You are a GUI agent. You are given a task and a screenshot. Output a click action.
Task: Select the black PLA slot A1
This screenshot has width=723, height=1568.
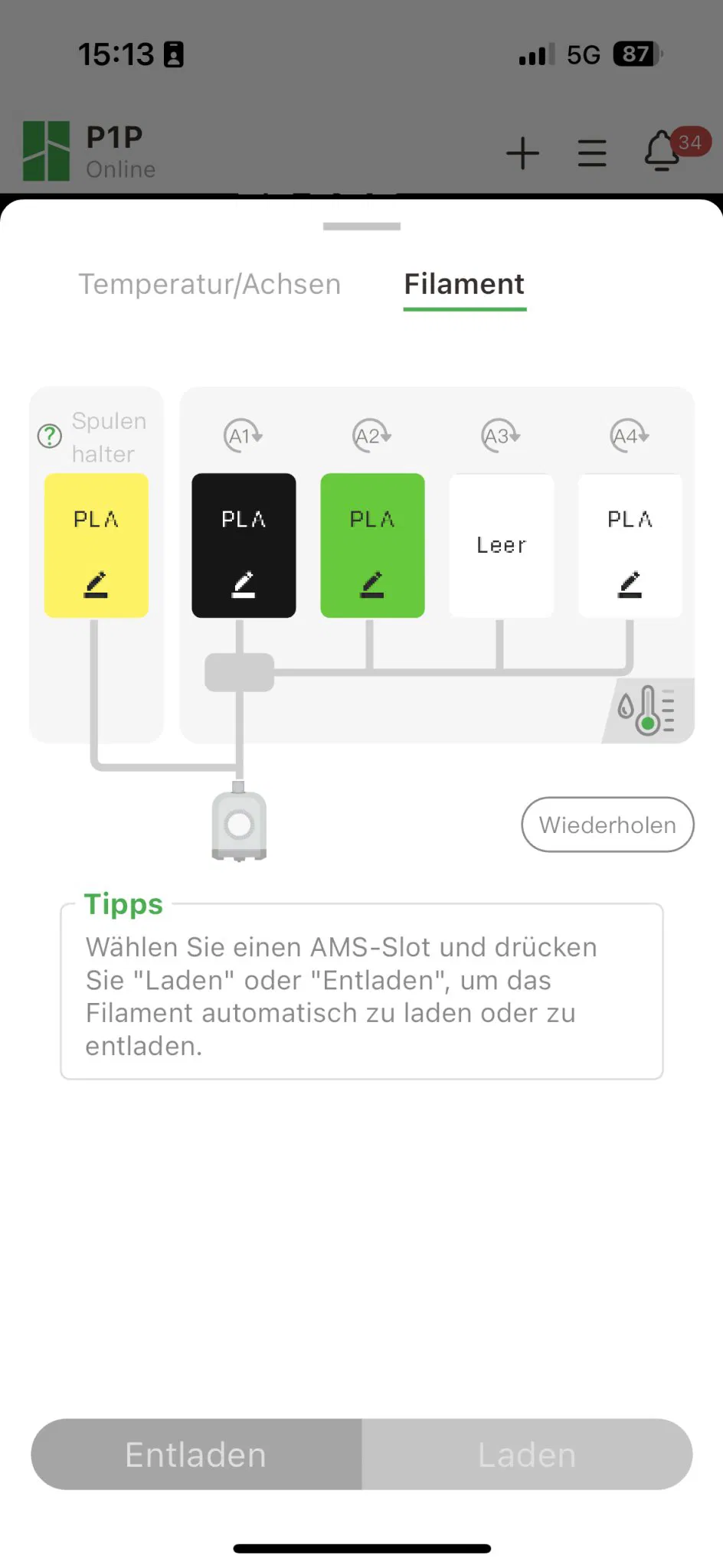point(244,545)
